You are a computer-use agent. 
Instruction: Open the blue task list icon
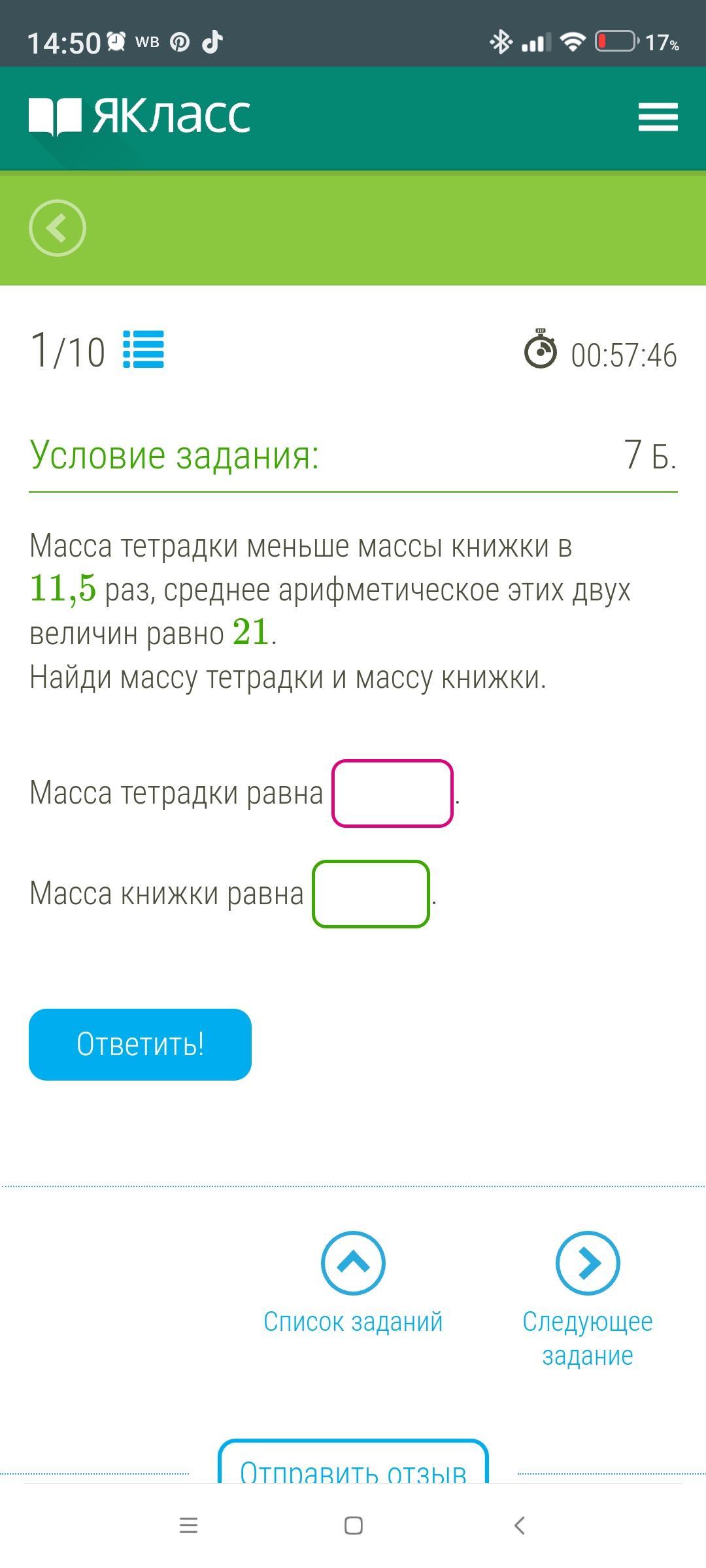click(144, 350)
